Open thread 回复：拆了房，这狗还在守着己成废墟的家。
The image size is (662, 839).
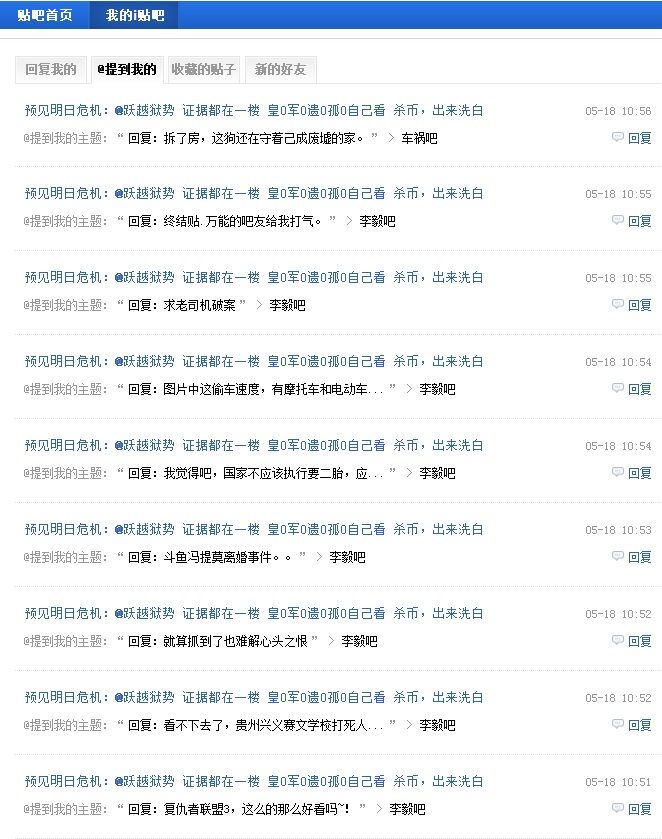(x=253, y=138)
